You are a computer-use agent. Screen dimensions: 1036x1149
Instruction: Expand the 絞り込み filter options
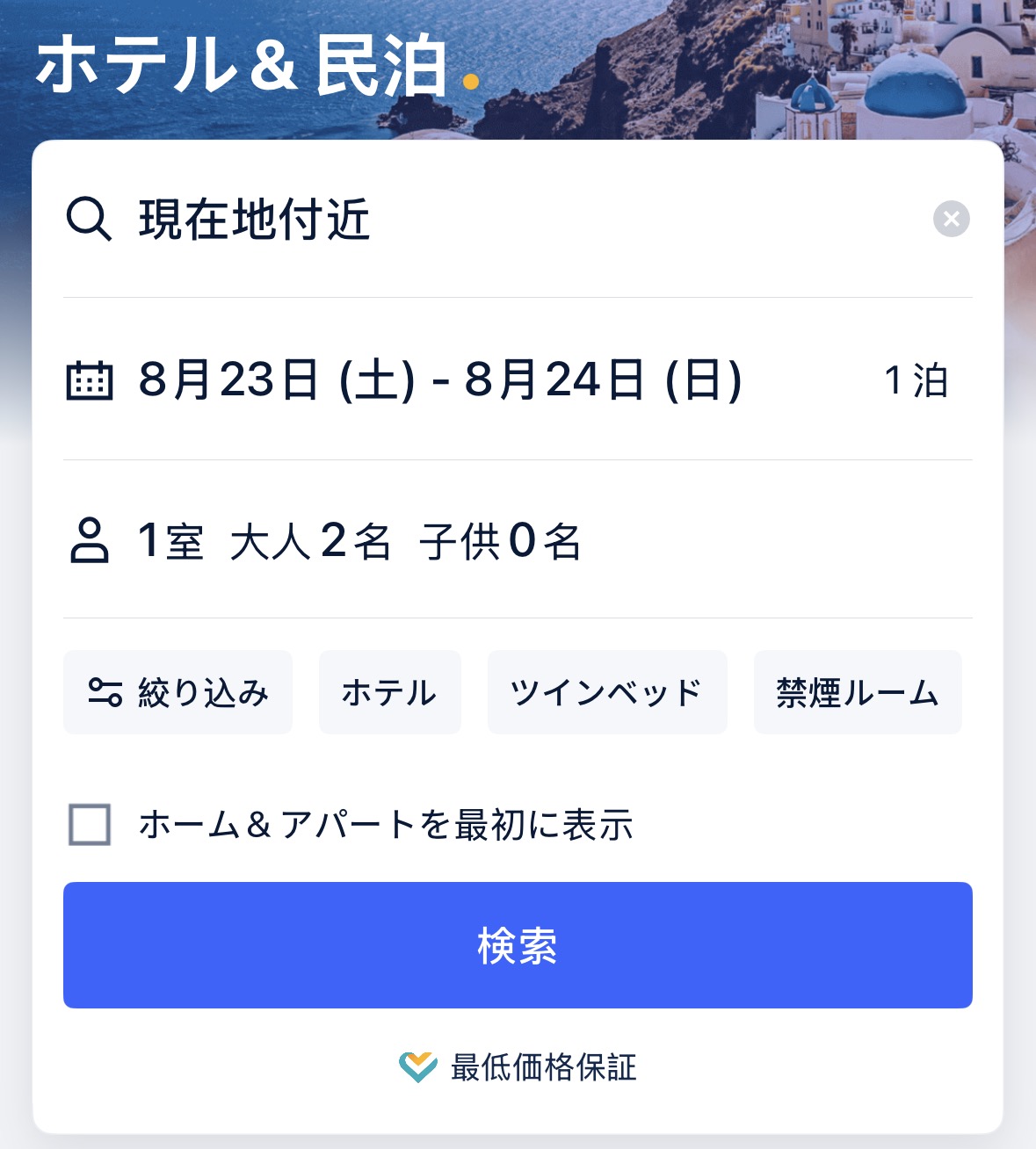177,692
